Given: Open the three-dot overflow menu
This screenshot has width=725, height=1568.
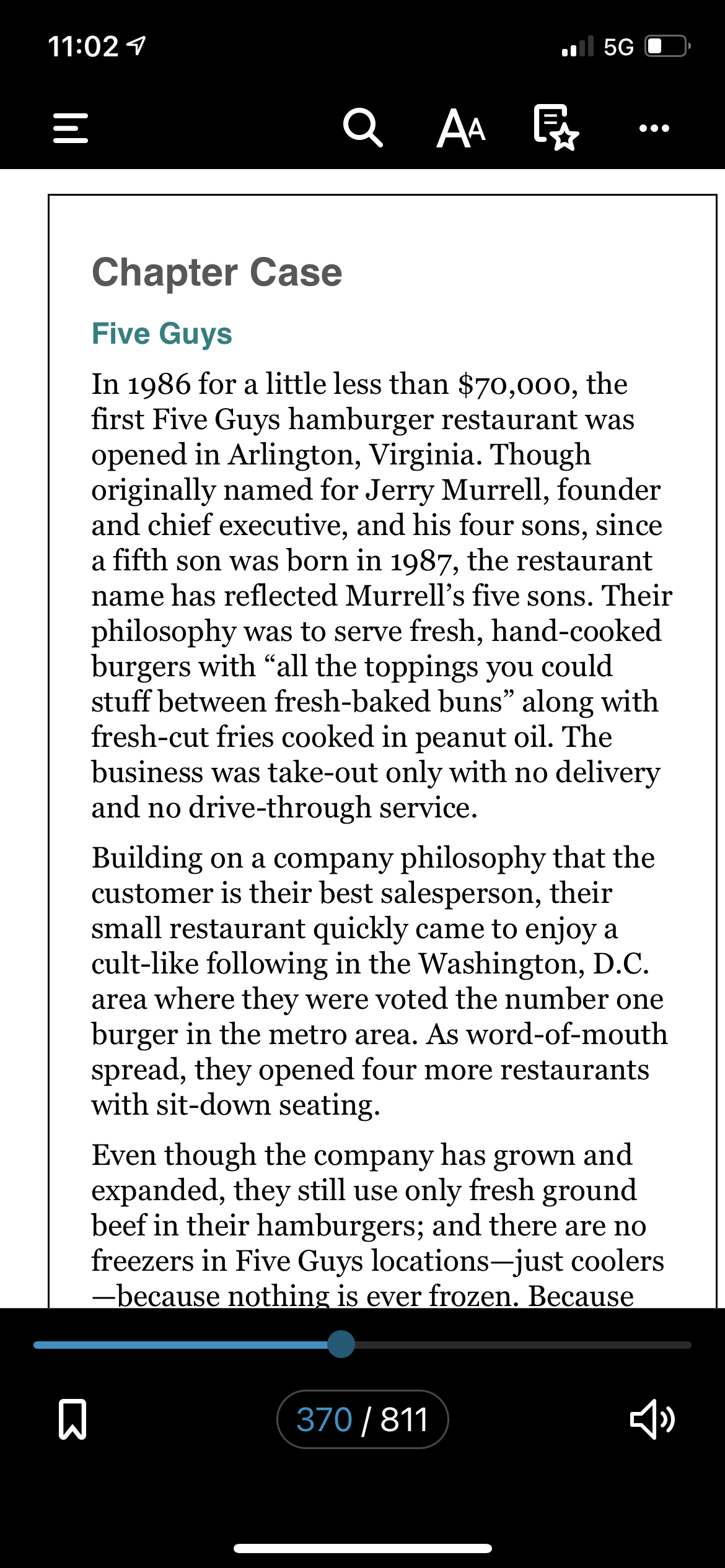Looking at the screenshot, I should (x=654, y=129).
